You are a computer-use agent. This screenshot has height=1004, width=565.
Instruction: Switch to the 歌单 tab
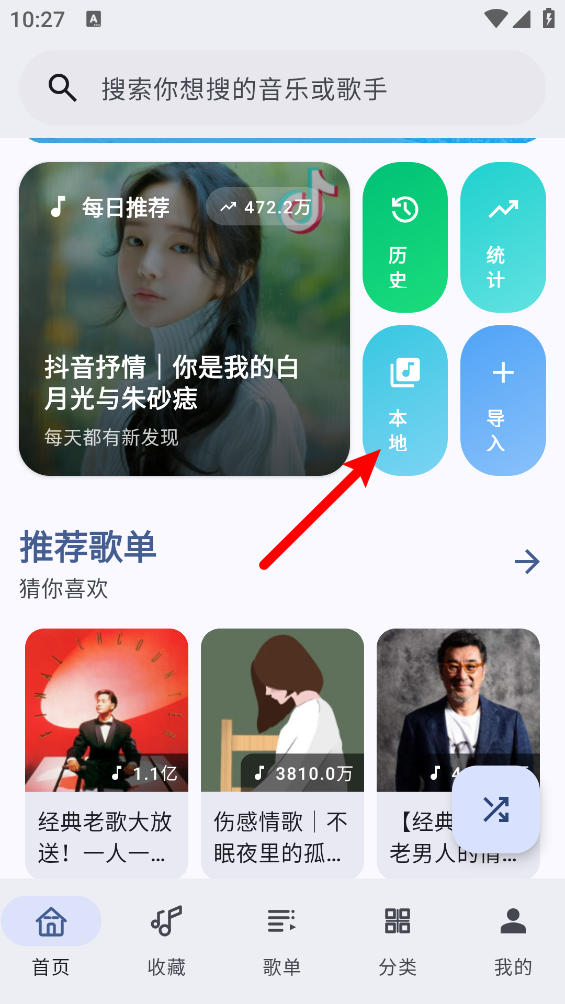click(x=282, y=939)
